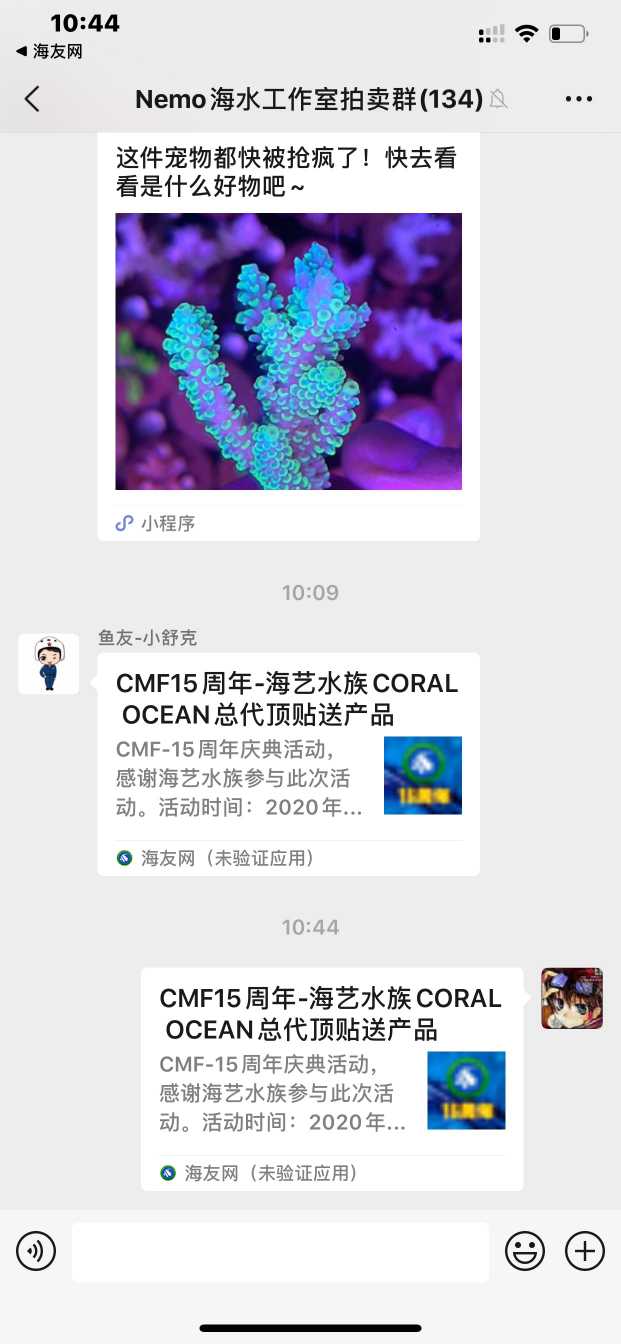Go back from the group chat

(32, 98)
